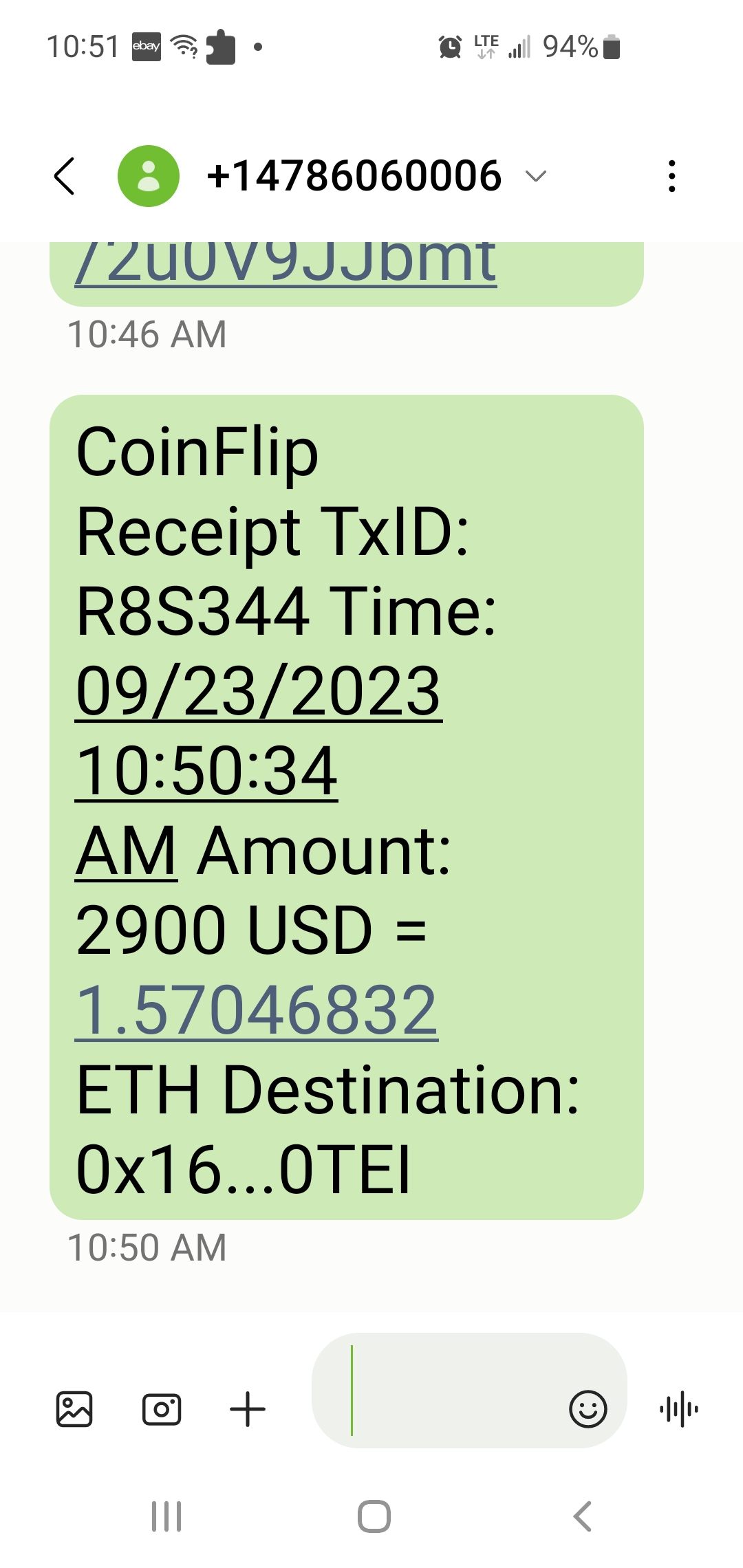Open the plus attachment options
Image resolution: width=743 pixels, height=1568 pixels.
coord(248,1409)
